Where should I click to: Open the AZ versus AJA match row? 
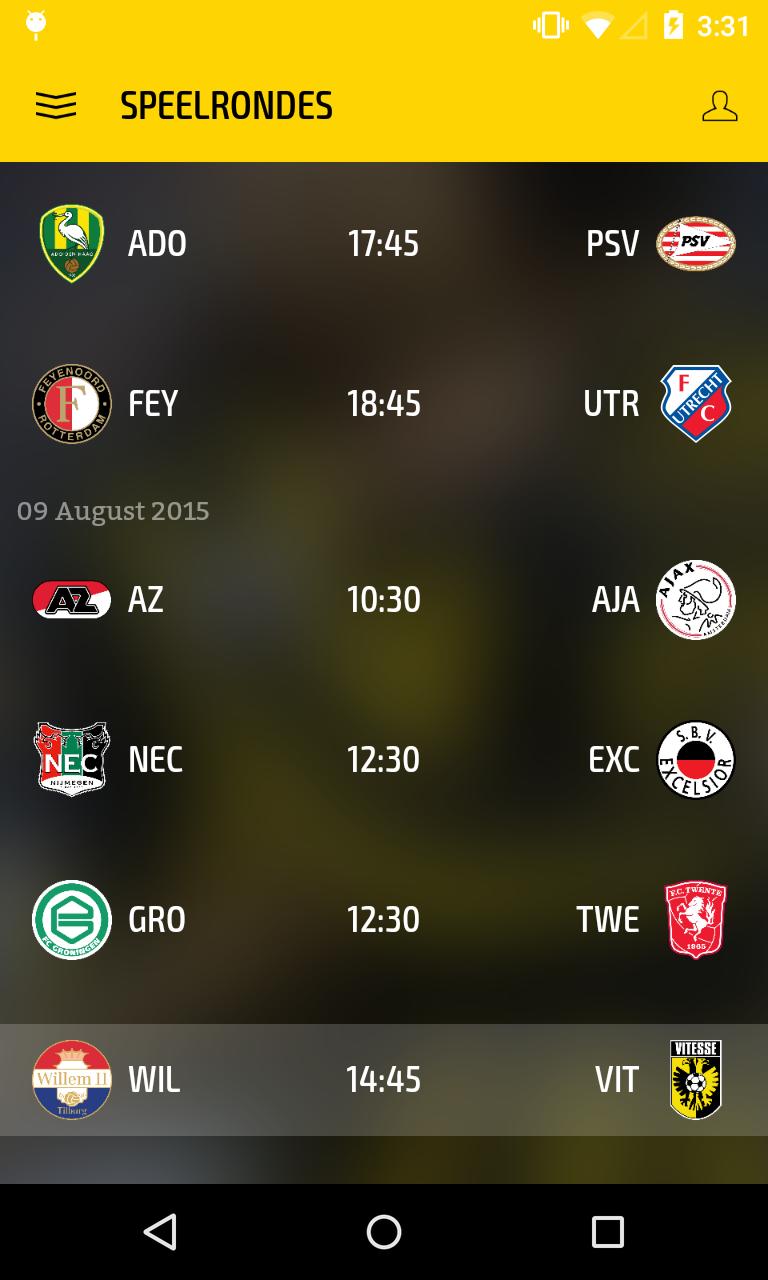click(384, 599)
